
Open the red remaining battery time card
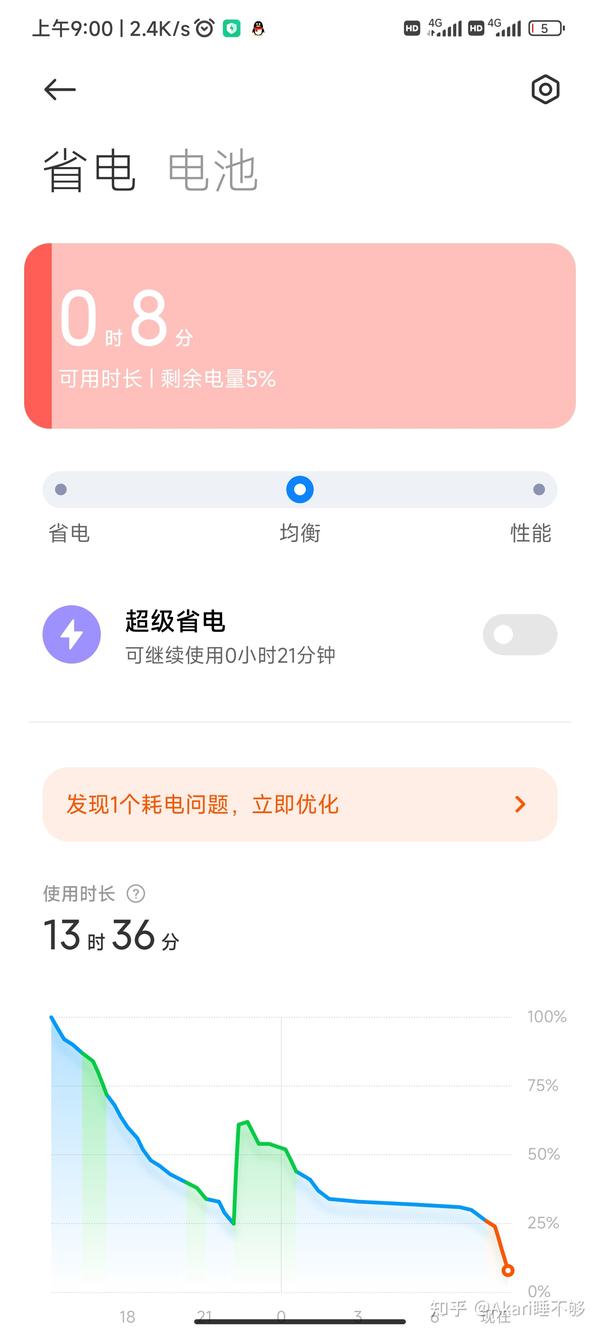(x=300, y=336)
